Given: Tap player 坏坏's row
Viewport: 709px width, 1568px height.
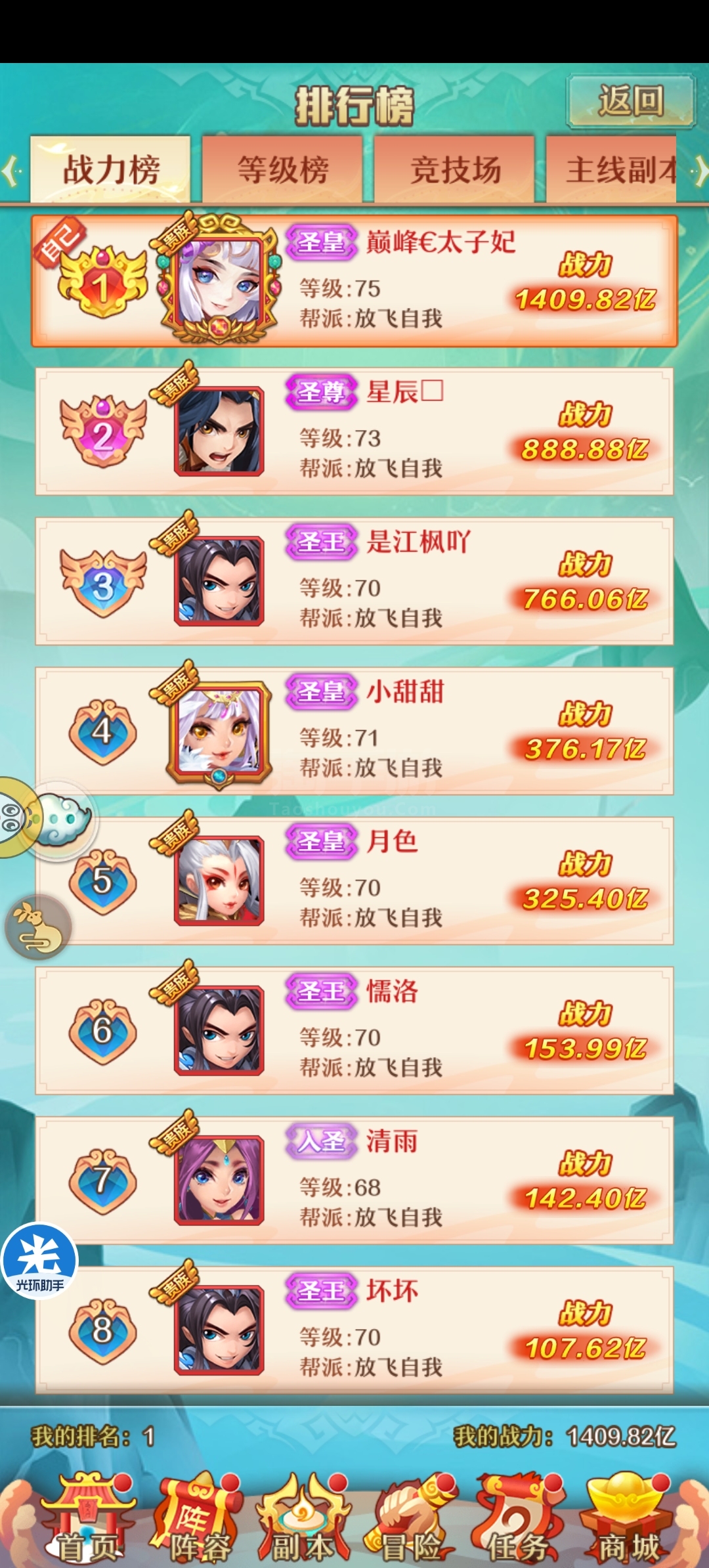Looking at the screenshot, I should [x=354, y=1329].
